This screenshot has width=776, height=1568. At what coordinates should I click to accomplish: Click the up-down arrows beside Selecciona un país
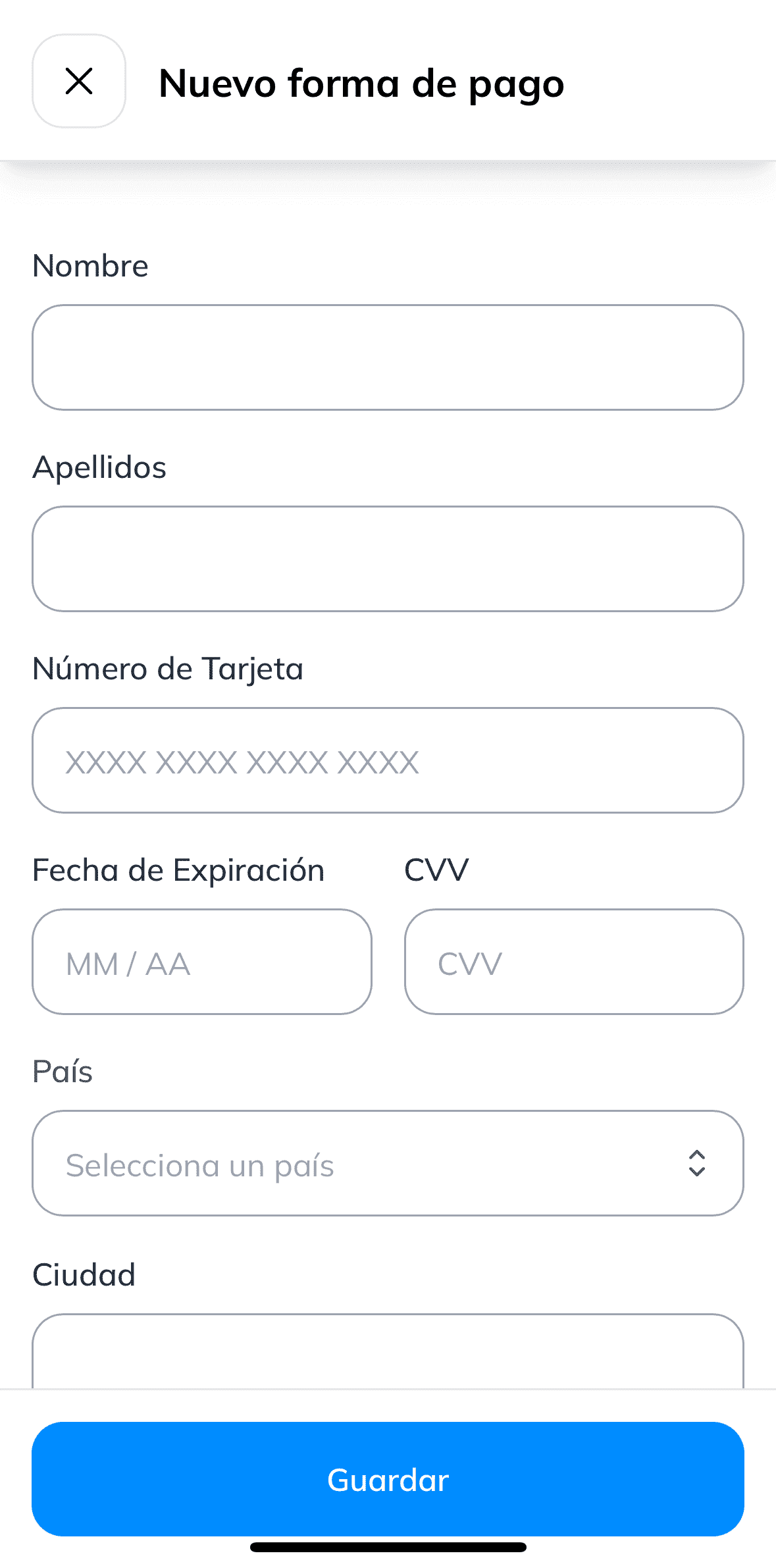(698, 1164)
